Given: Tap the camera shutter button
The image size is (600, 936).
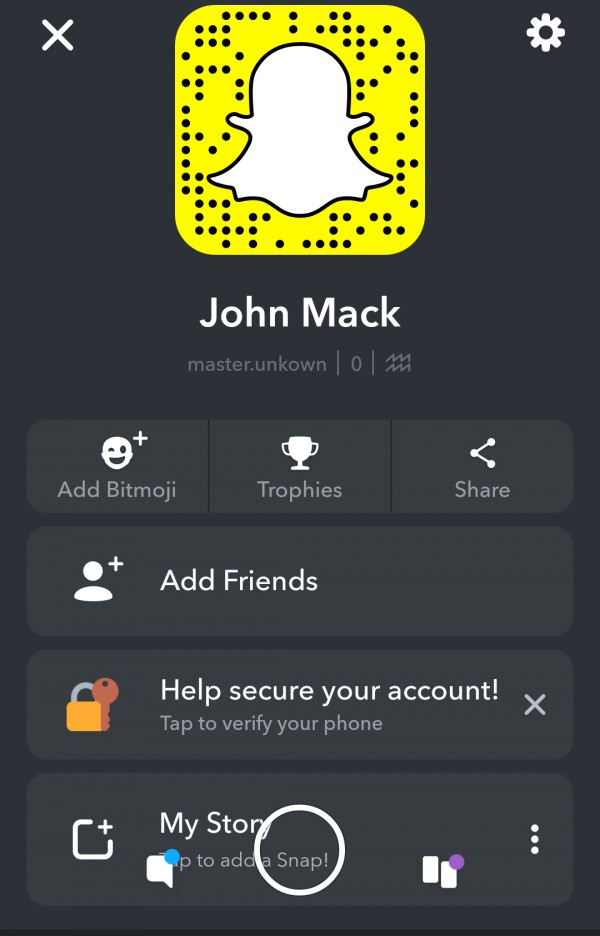Looking at the screenshot, I should click(300, 849).
